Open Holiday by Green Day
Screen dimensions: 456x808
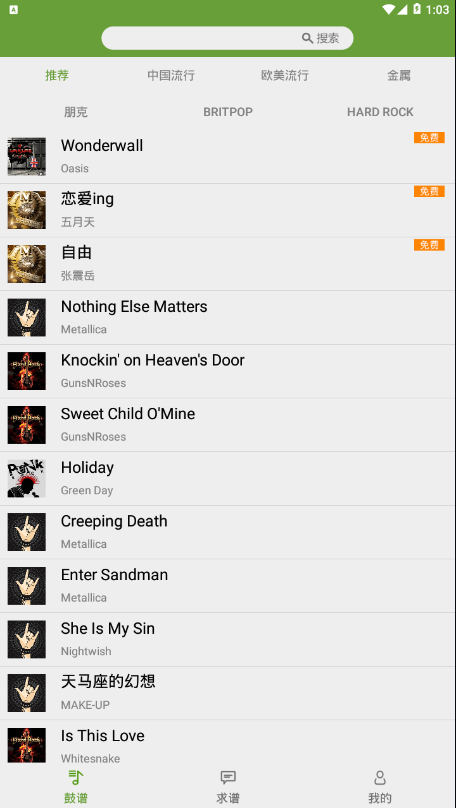point(228,478)
